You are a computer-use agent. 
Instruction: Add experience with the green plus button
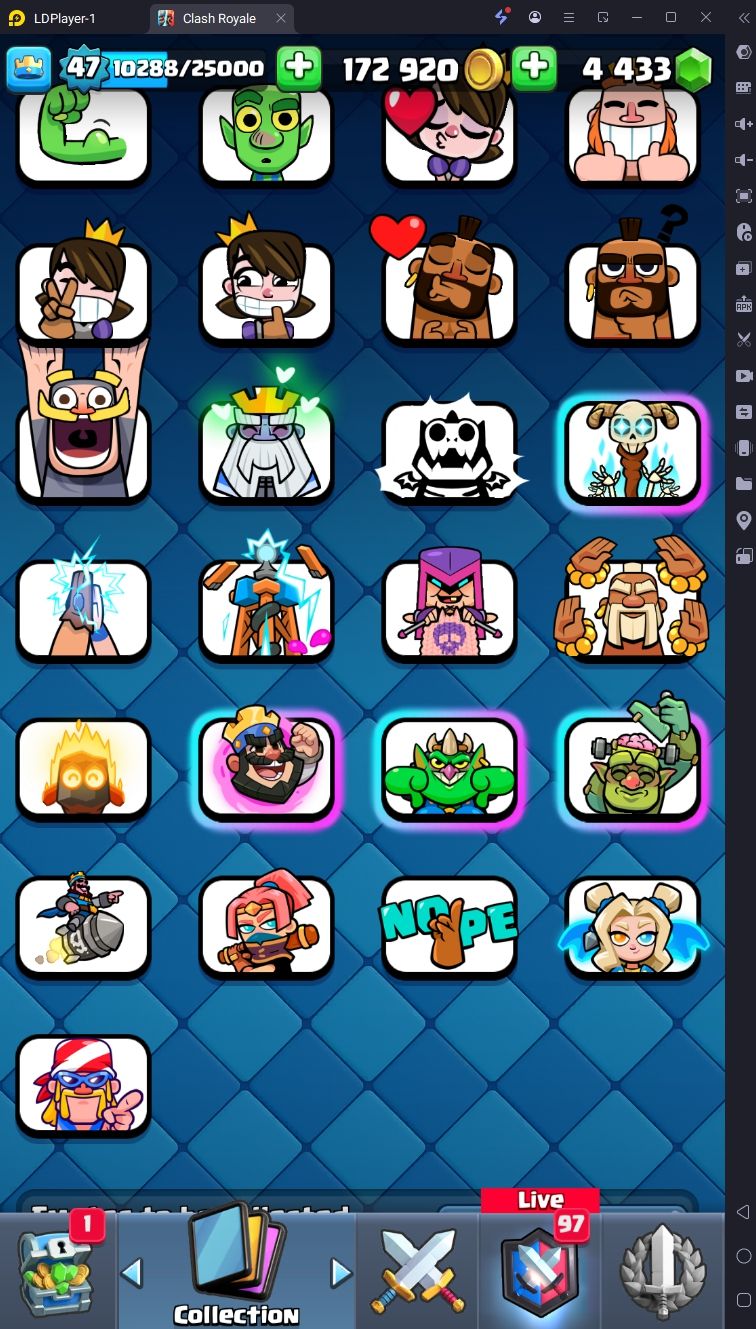pos(298,68)
